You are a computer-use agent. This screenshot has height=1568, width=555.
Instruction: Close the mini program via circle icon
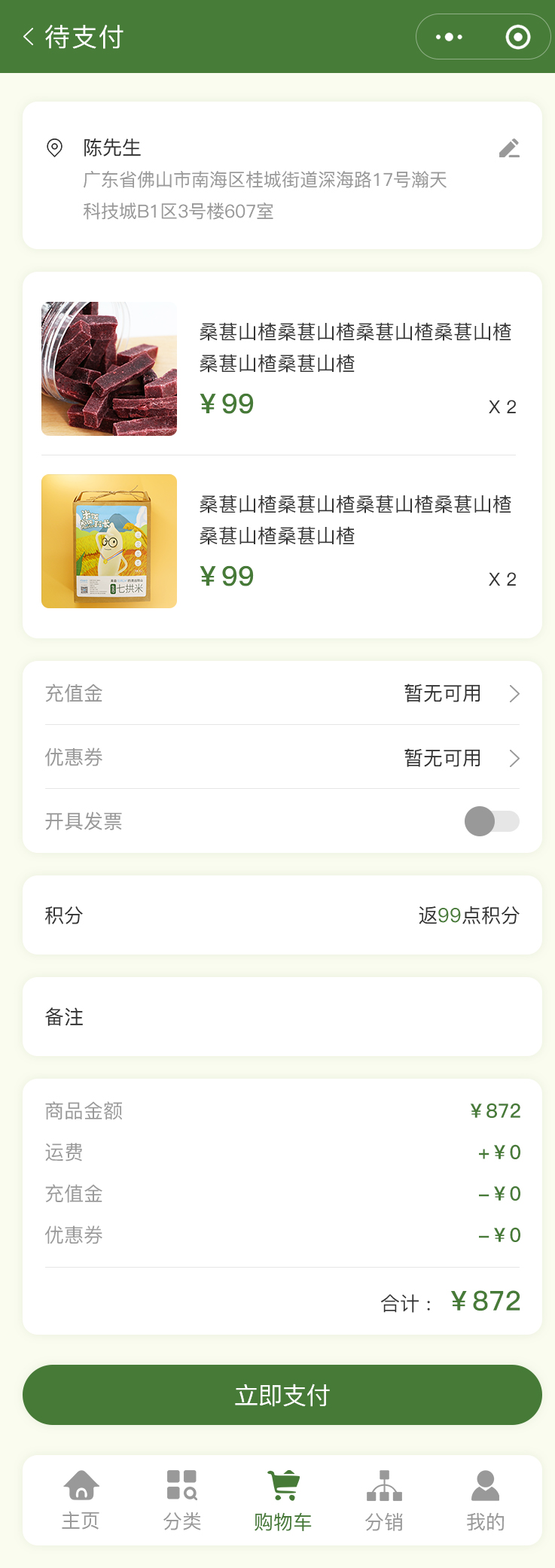(518, 37)
